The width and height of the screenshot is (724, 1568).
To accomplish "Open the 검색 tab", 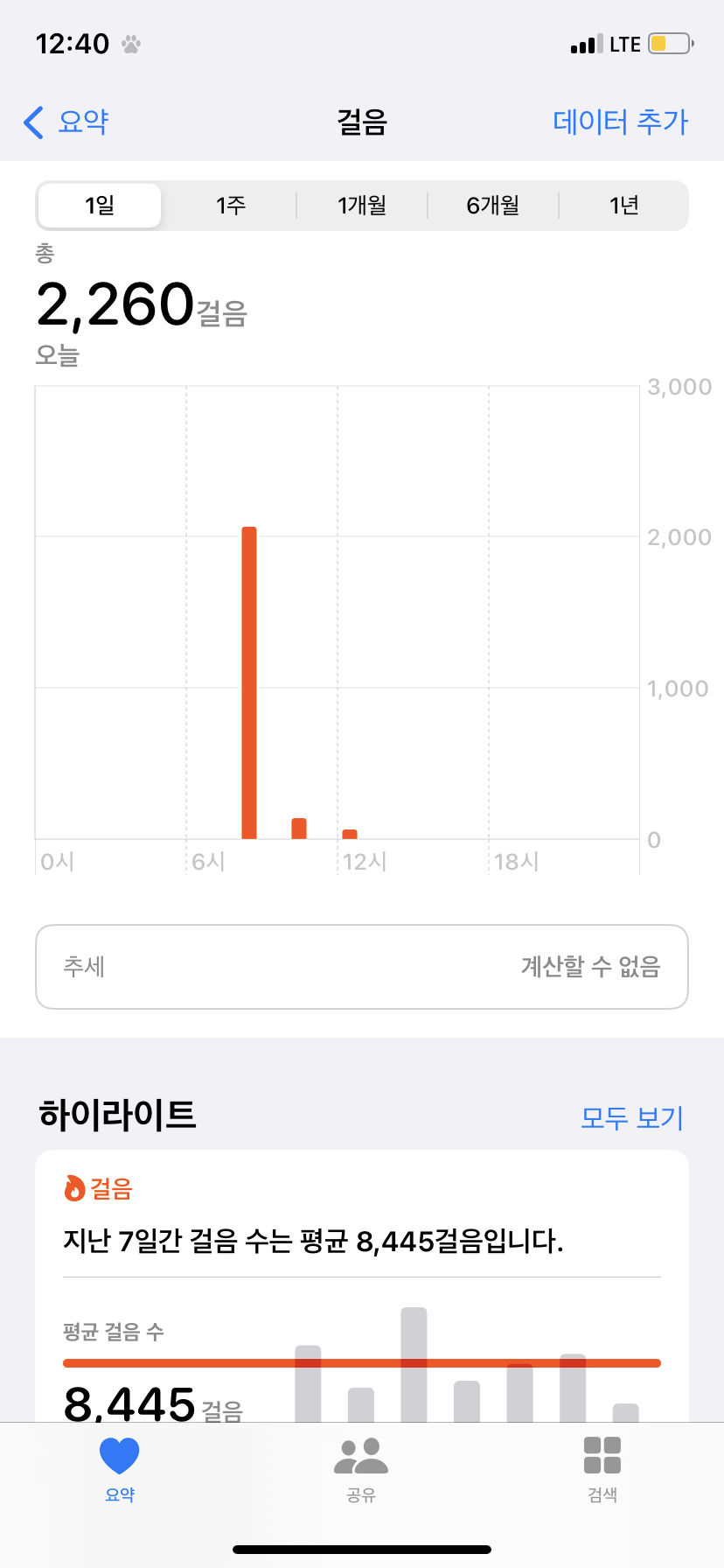I will pyautogui.click(x=602, y=1470).
